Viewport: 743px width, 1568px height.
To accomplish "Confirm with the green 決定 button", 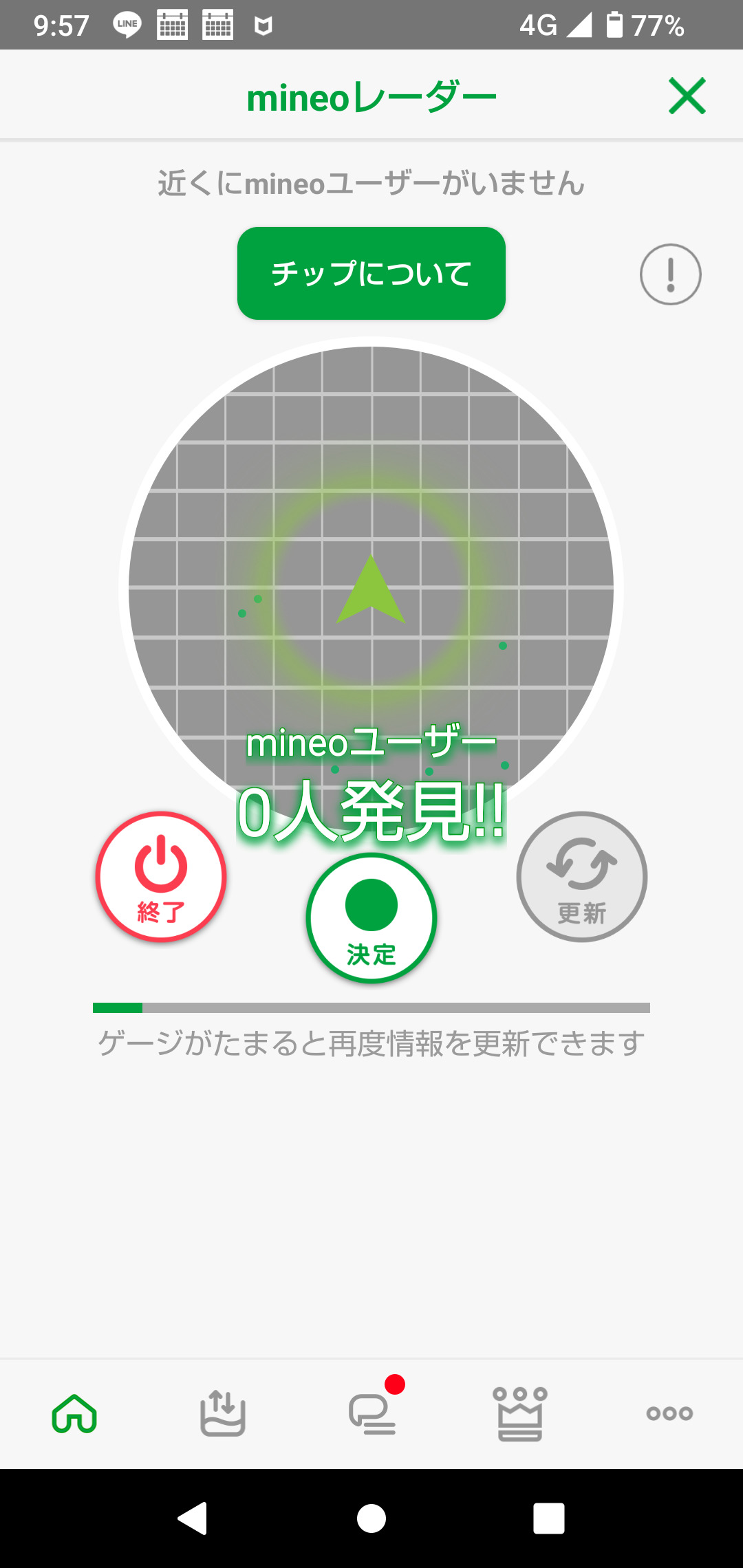I will pyautogui.click(x=371, y=917).
